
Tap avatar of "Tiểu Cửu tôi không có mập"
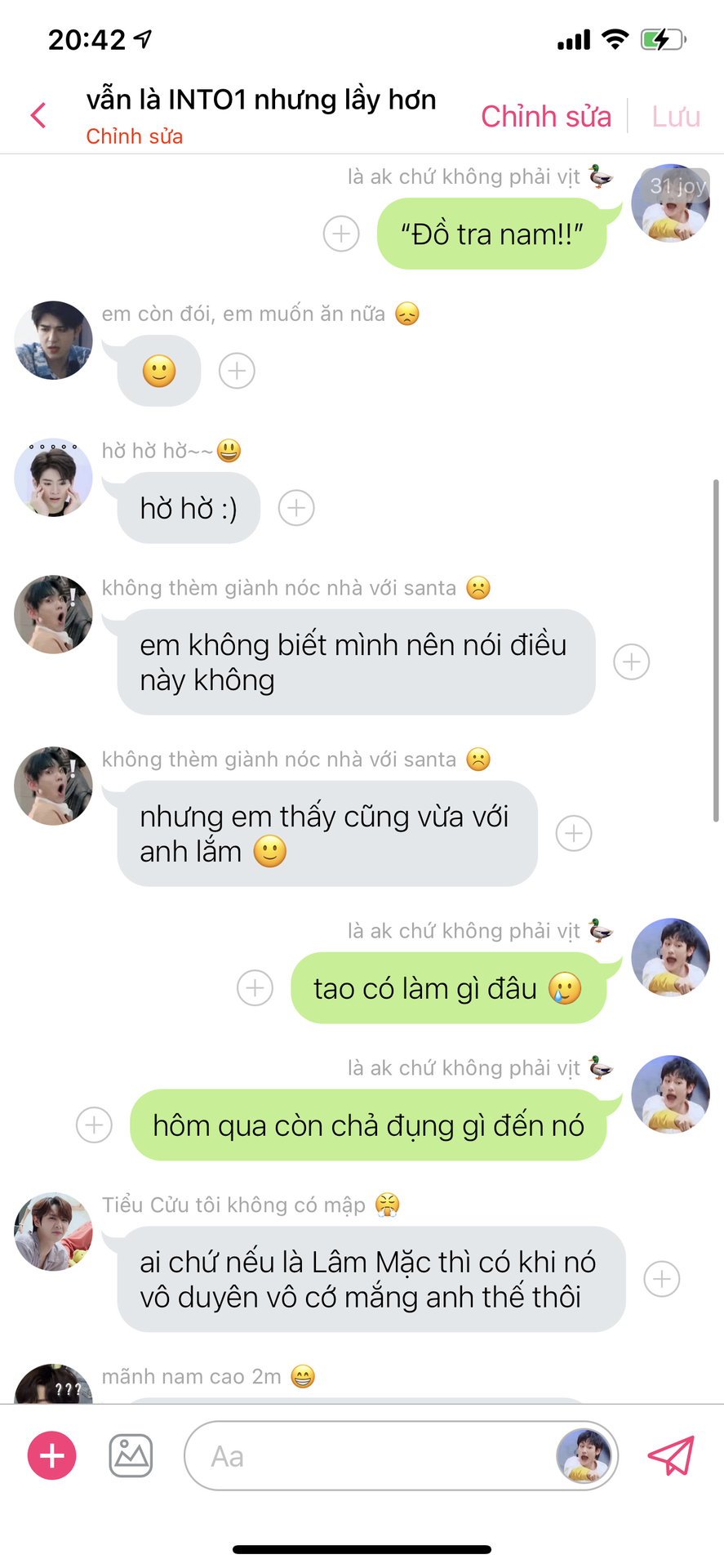pos(53,1232)
